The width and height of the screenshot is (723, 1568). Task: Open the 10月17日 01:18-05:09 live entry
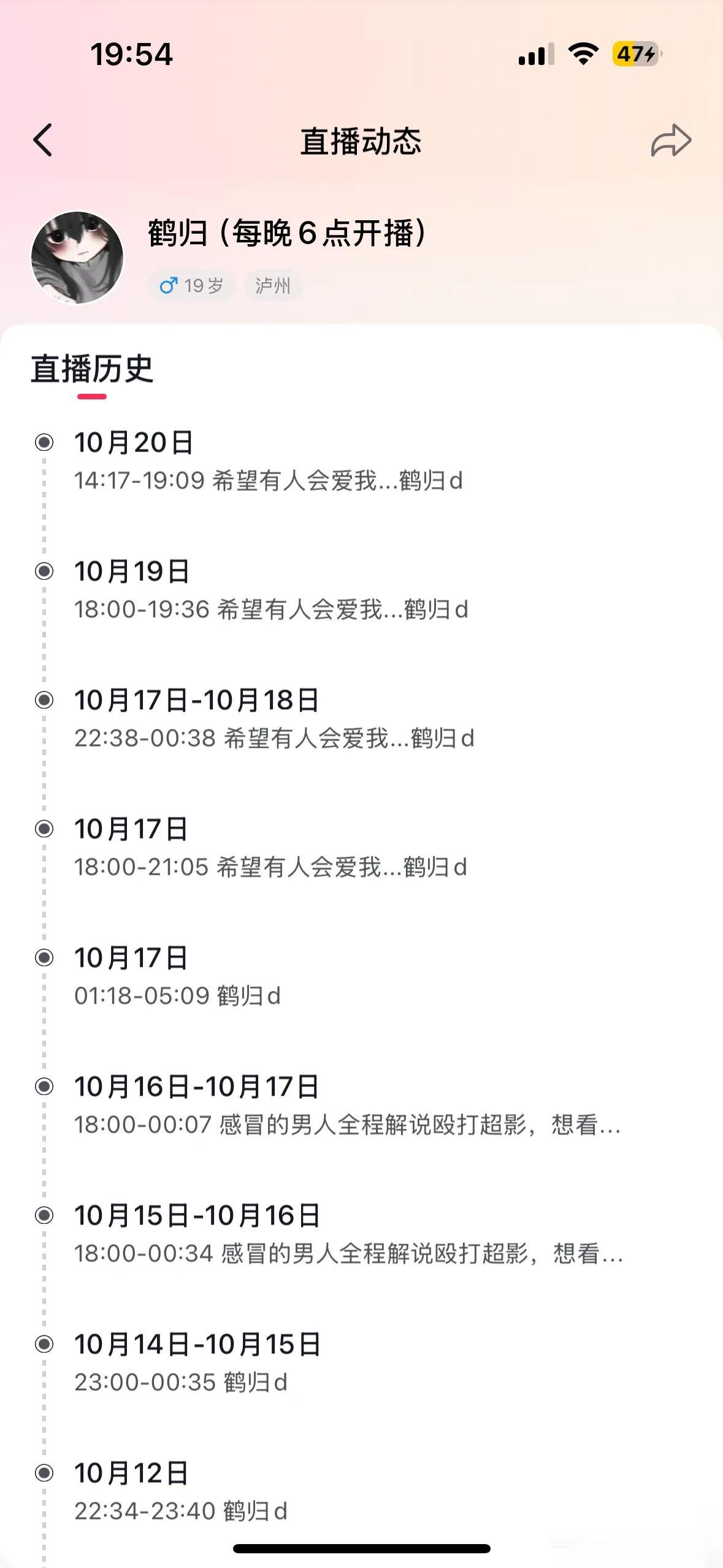(x=178, y=977)
